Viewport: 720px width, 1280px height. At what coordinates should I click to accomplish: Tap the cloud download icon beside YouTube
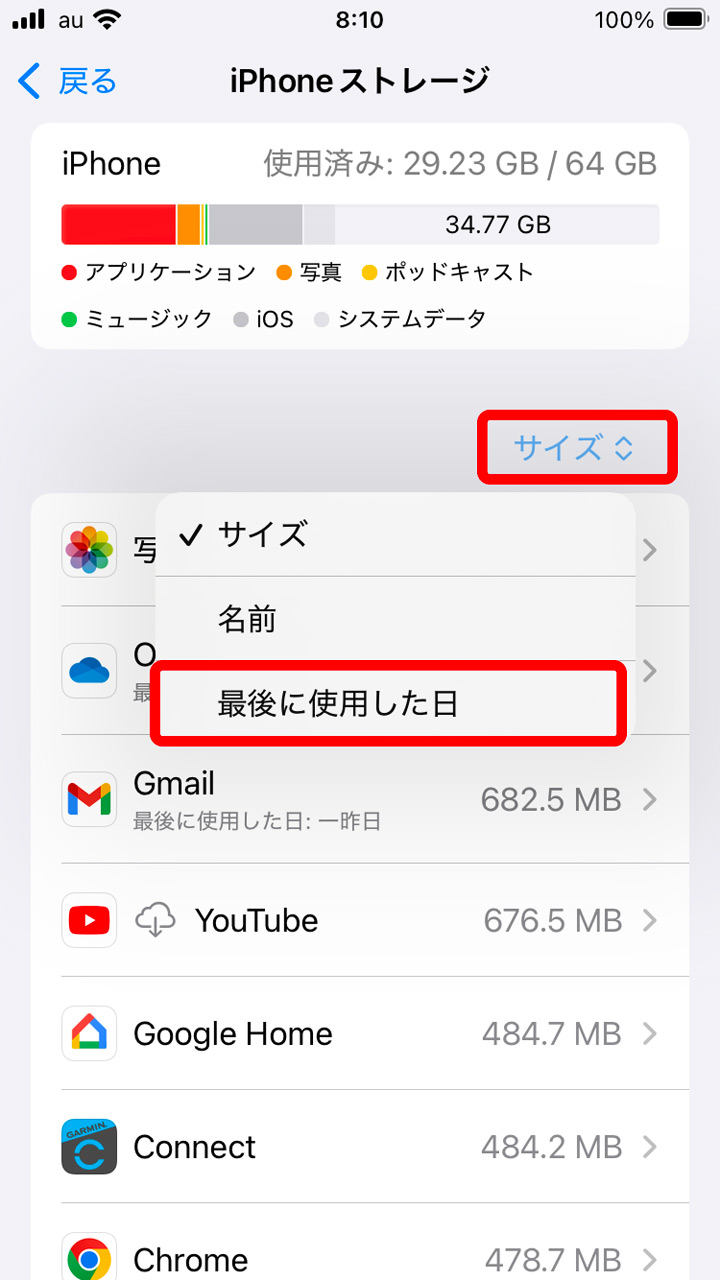(155, 920)
